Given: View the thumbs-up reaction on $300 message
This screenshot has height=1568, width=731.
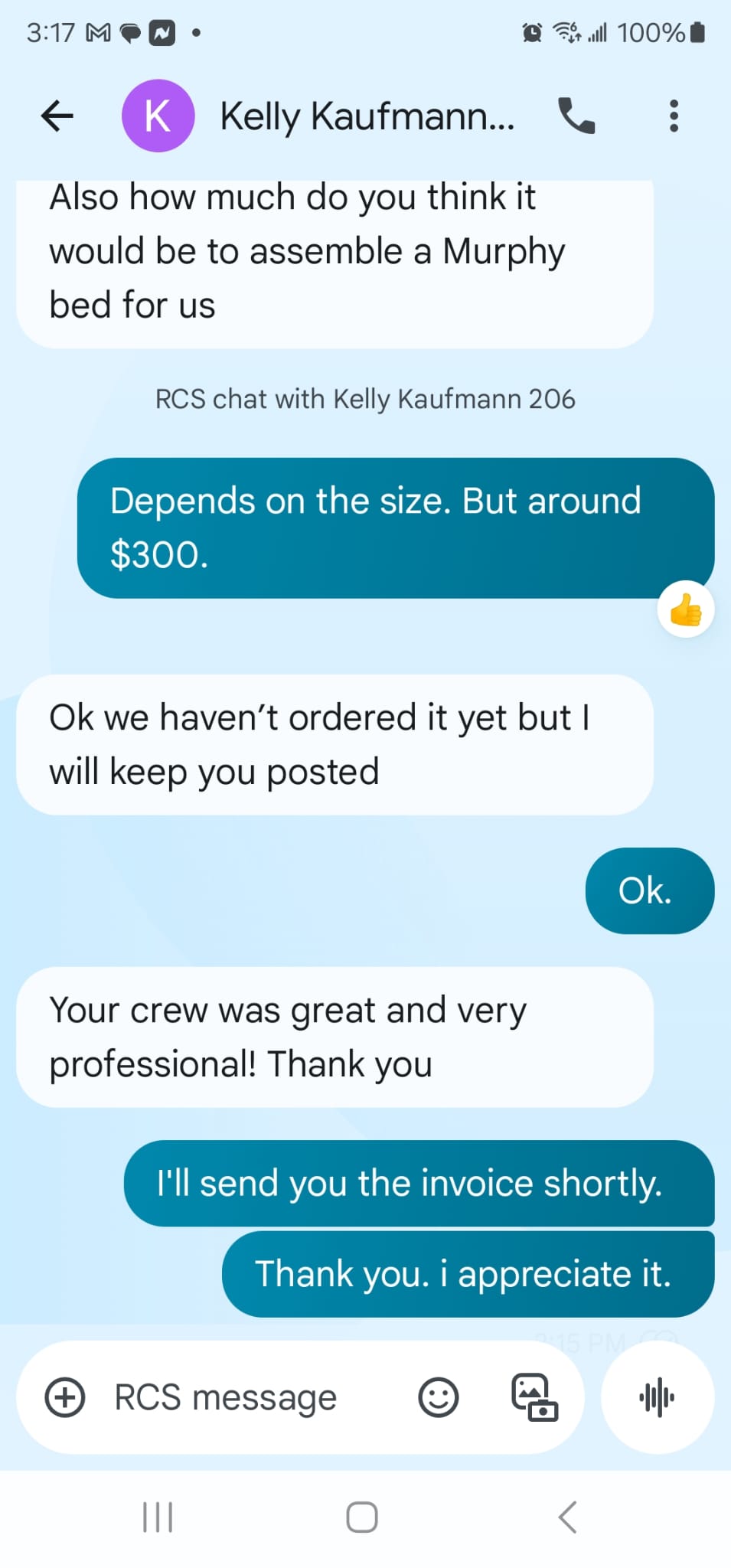Looking at the screenshot, I should [x=685, y=609].
